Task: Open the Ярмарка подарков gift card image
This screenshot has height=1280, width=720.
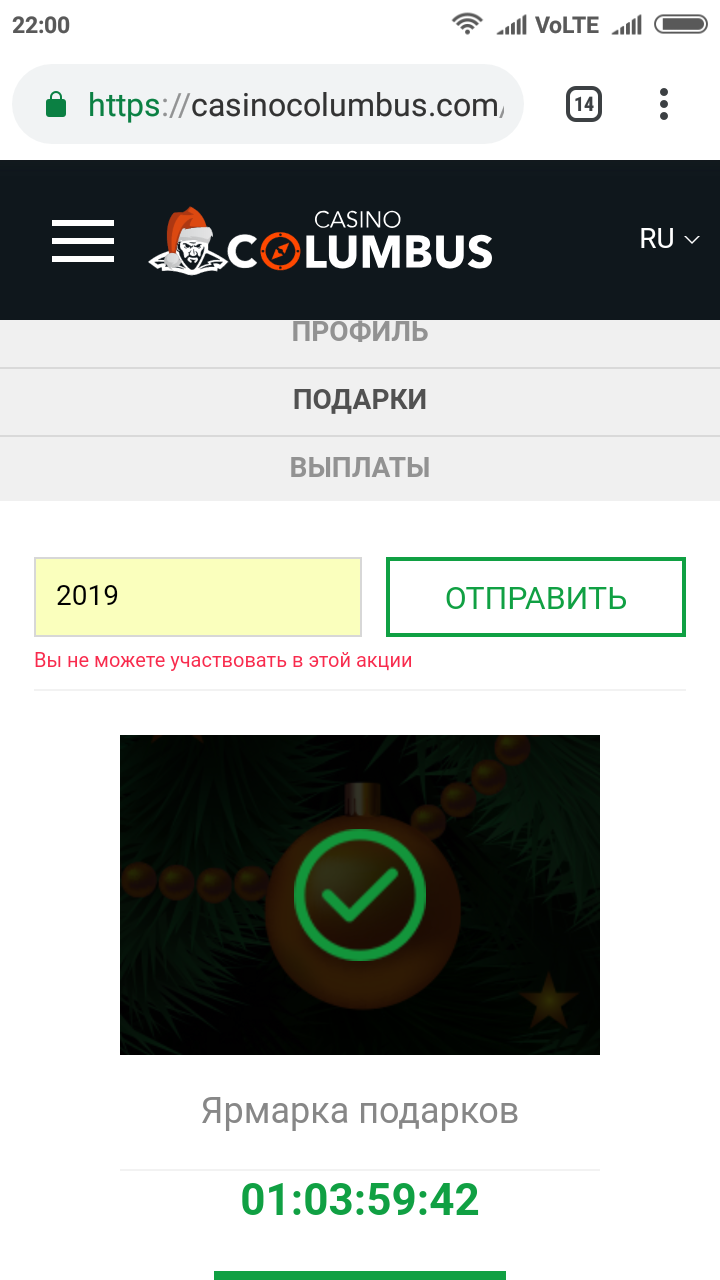Action: [360, 894]
